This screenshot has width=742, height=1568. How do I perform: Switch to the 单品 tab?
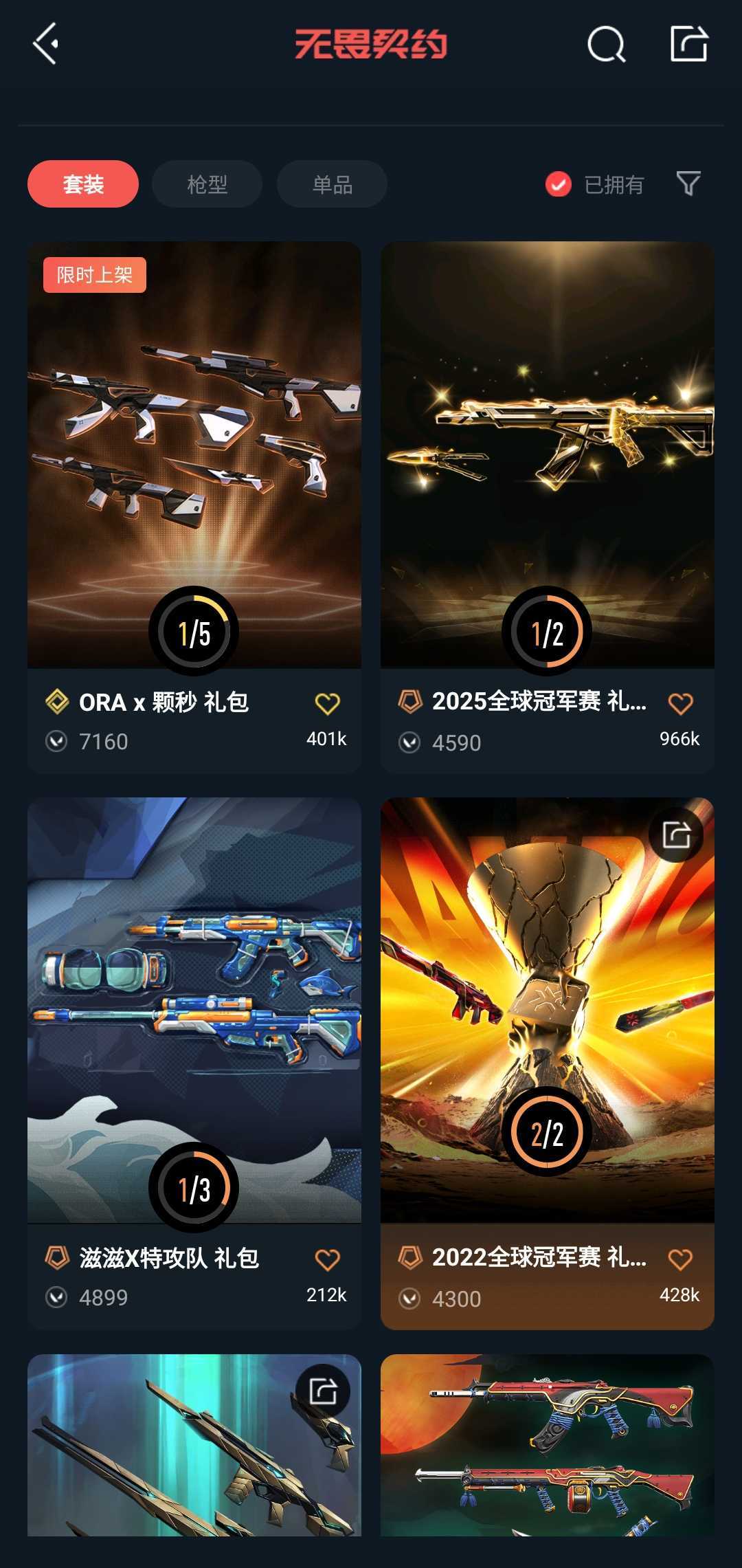(331, 184)
